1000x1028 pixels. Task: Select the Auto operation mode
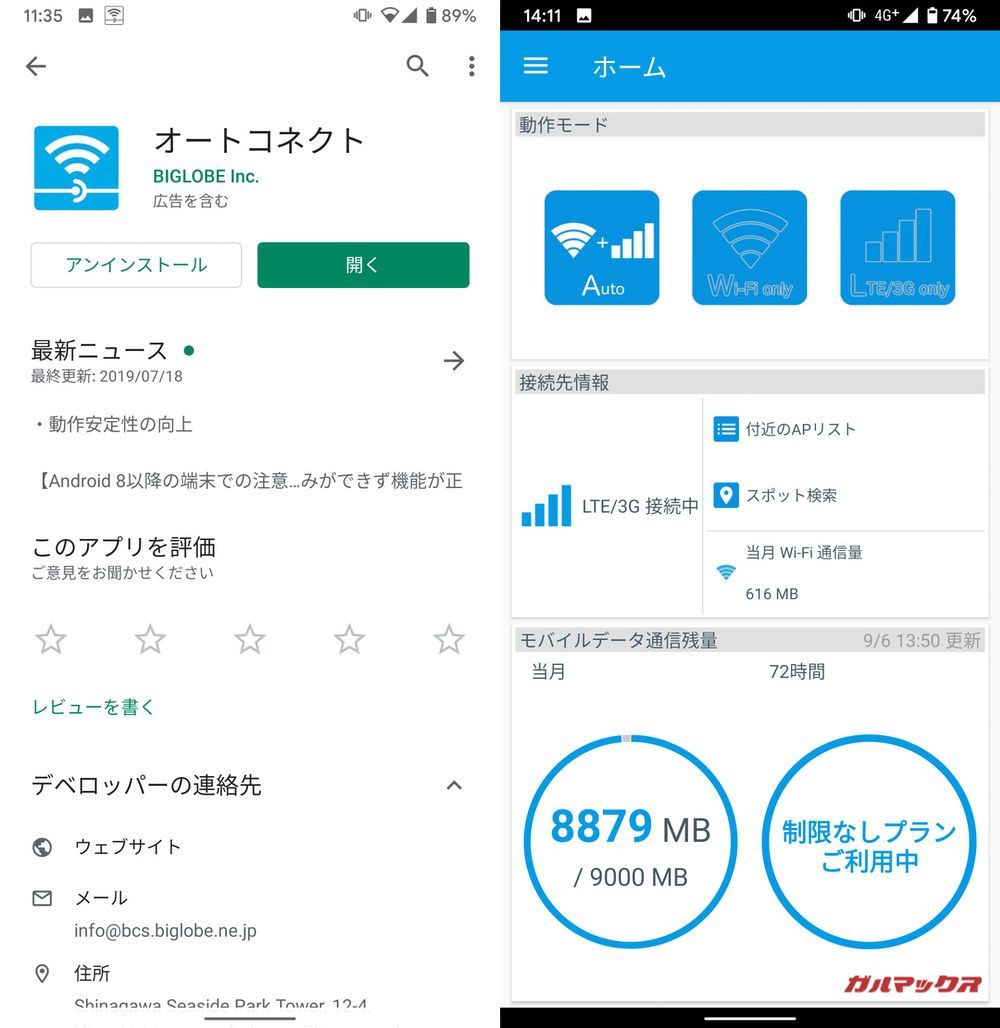coord(602,247)
